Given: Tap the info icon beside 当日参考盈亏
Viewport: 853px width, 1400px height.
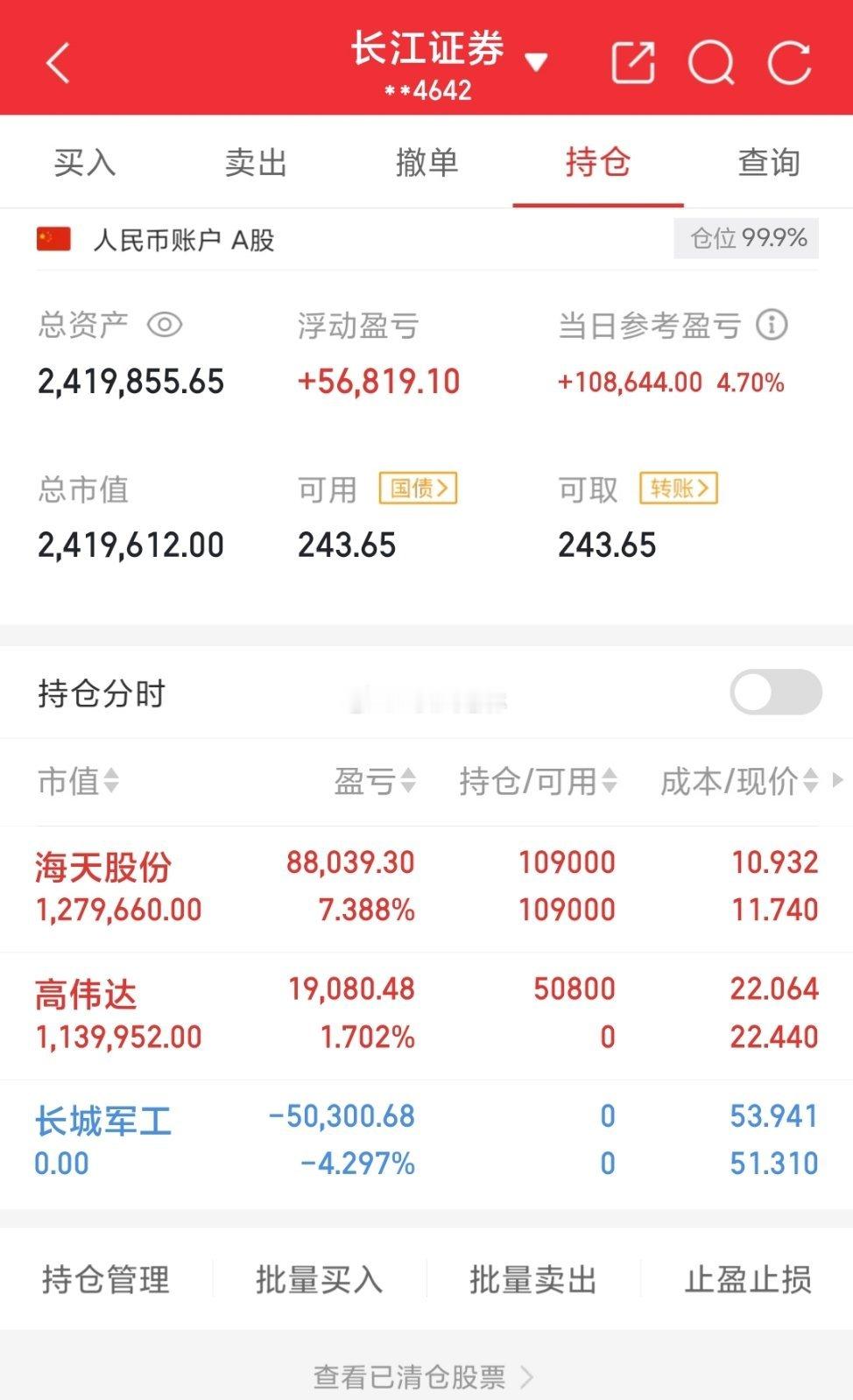Looking at the screenshot, I should 770,324.
